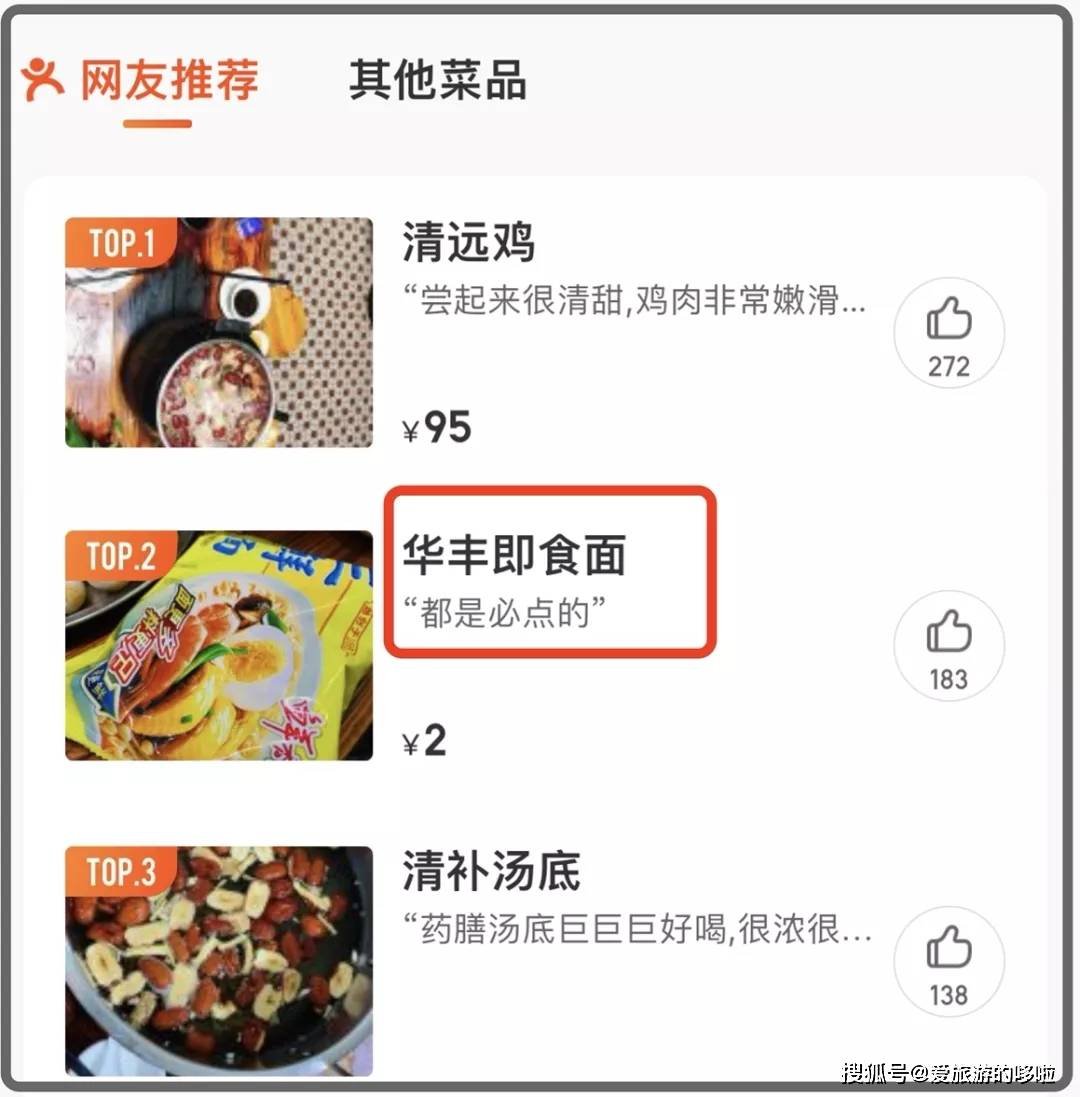Tap the thumbs-up icon for 华丰即食面
The height and width of the screenshot is (1097, 1080).
coord(948,634)
